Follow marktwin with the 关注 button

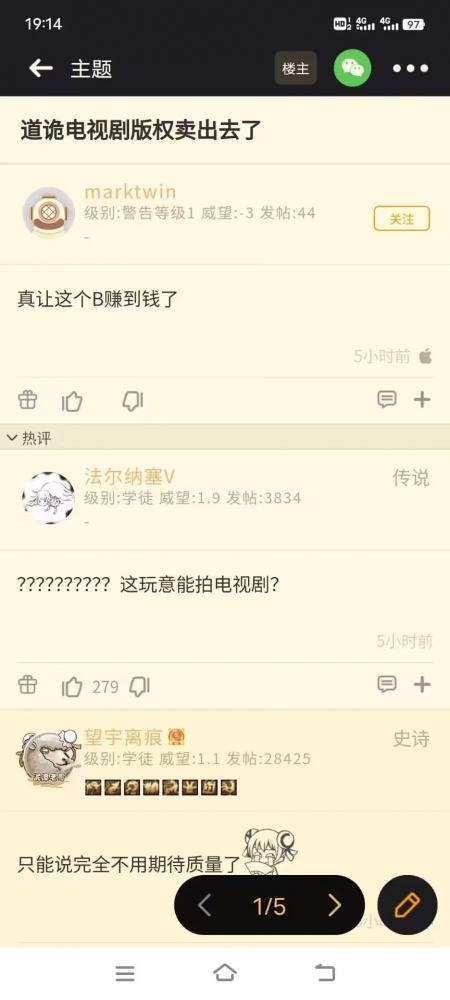click(x=402, y=219)
